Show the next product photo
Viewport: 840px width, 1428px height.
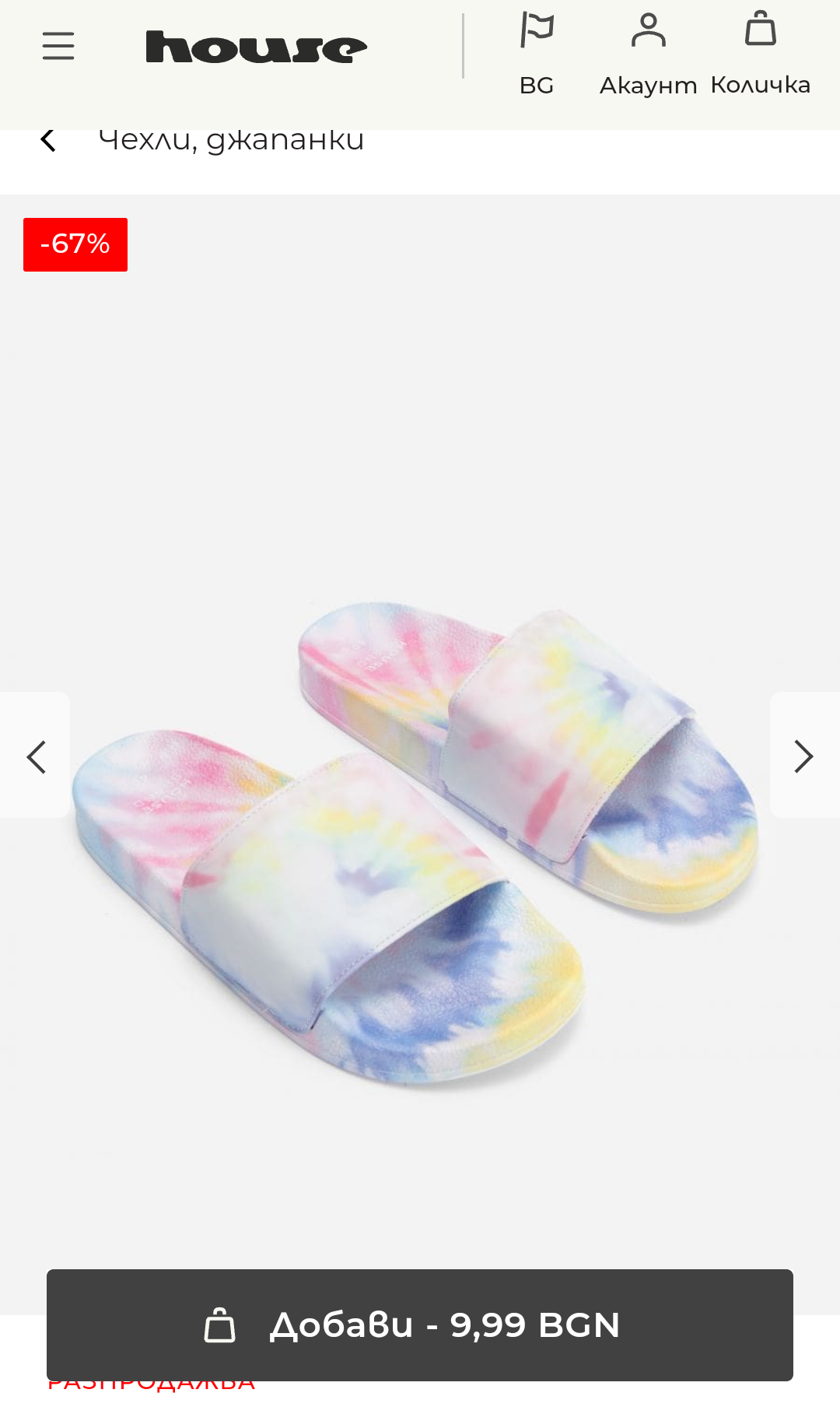point(803,756)
